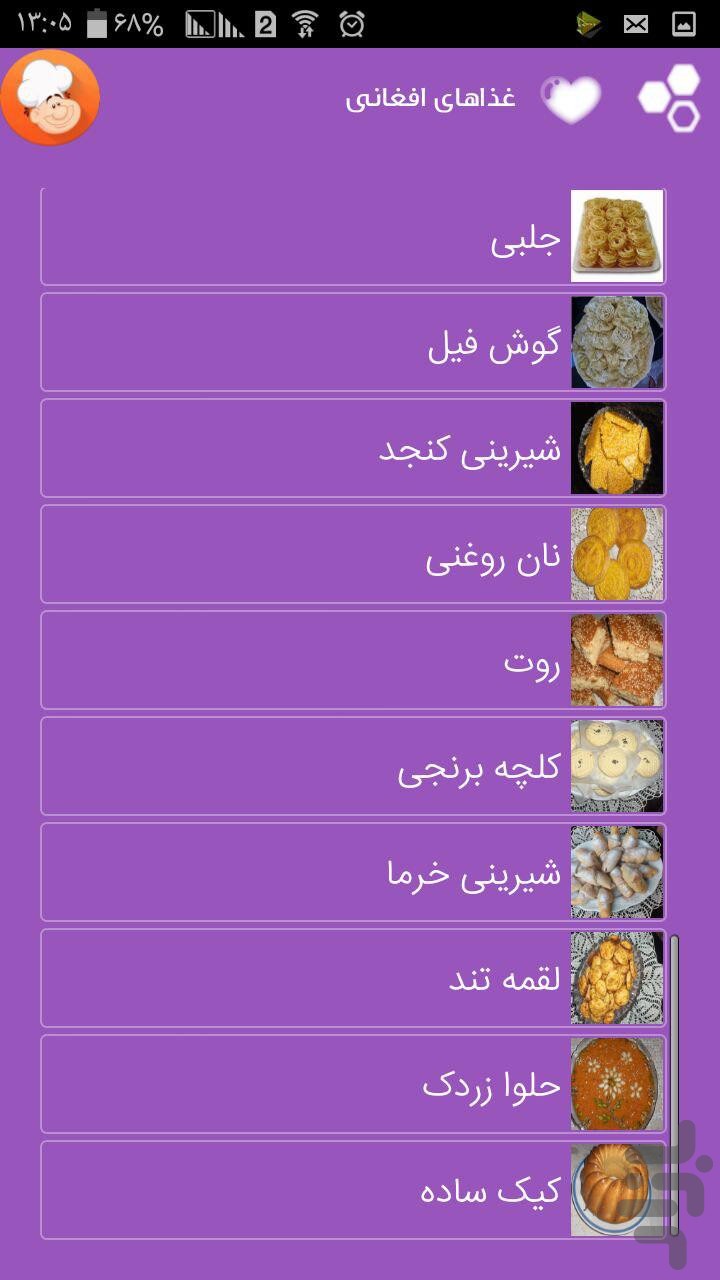
Task: Open the نان روغنی recipe
Action: 353,554
